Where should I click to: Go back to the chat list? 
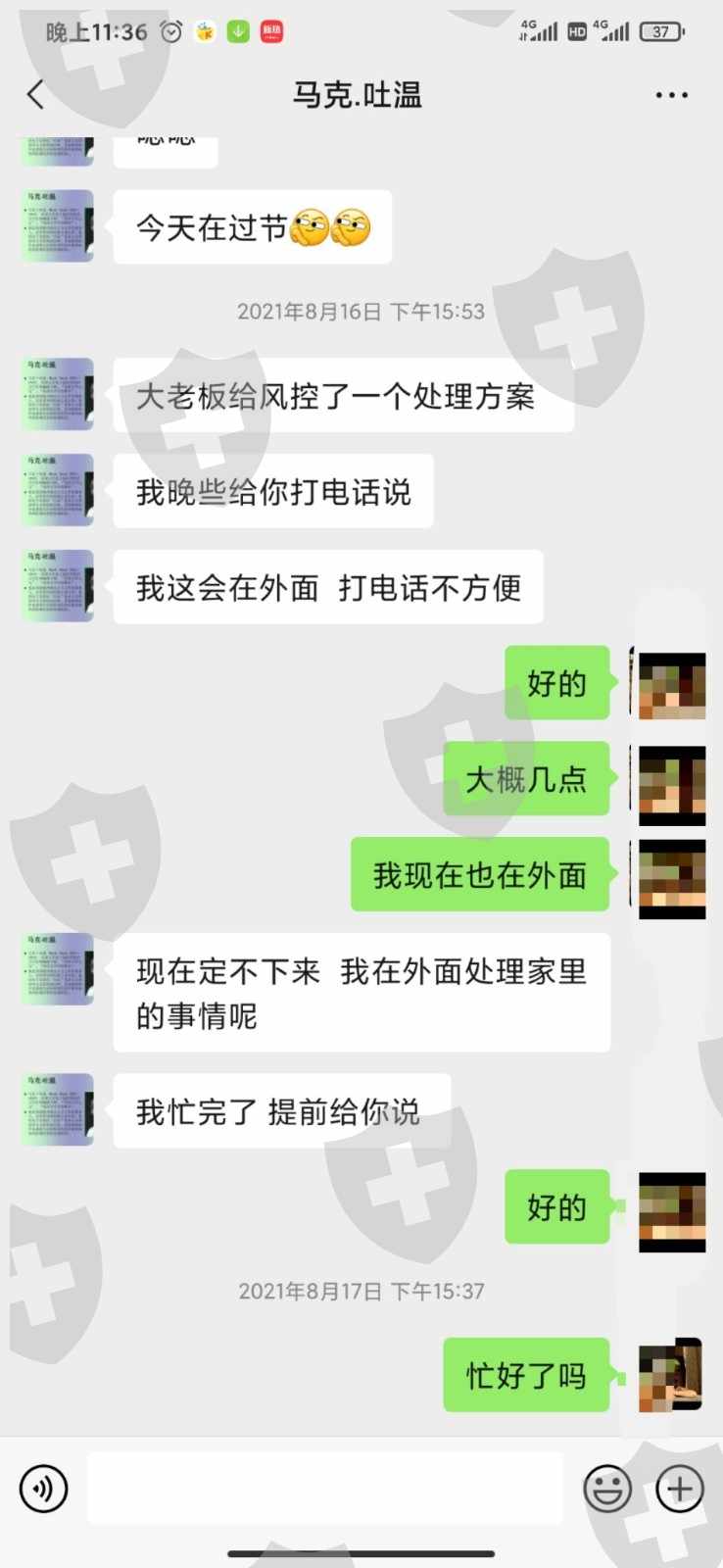click(36, 95)
